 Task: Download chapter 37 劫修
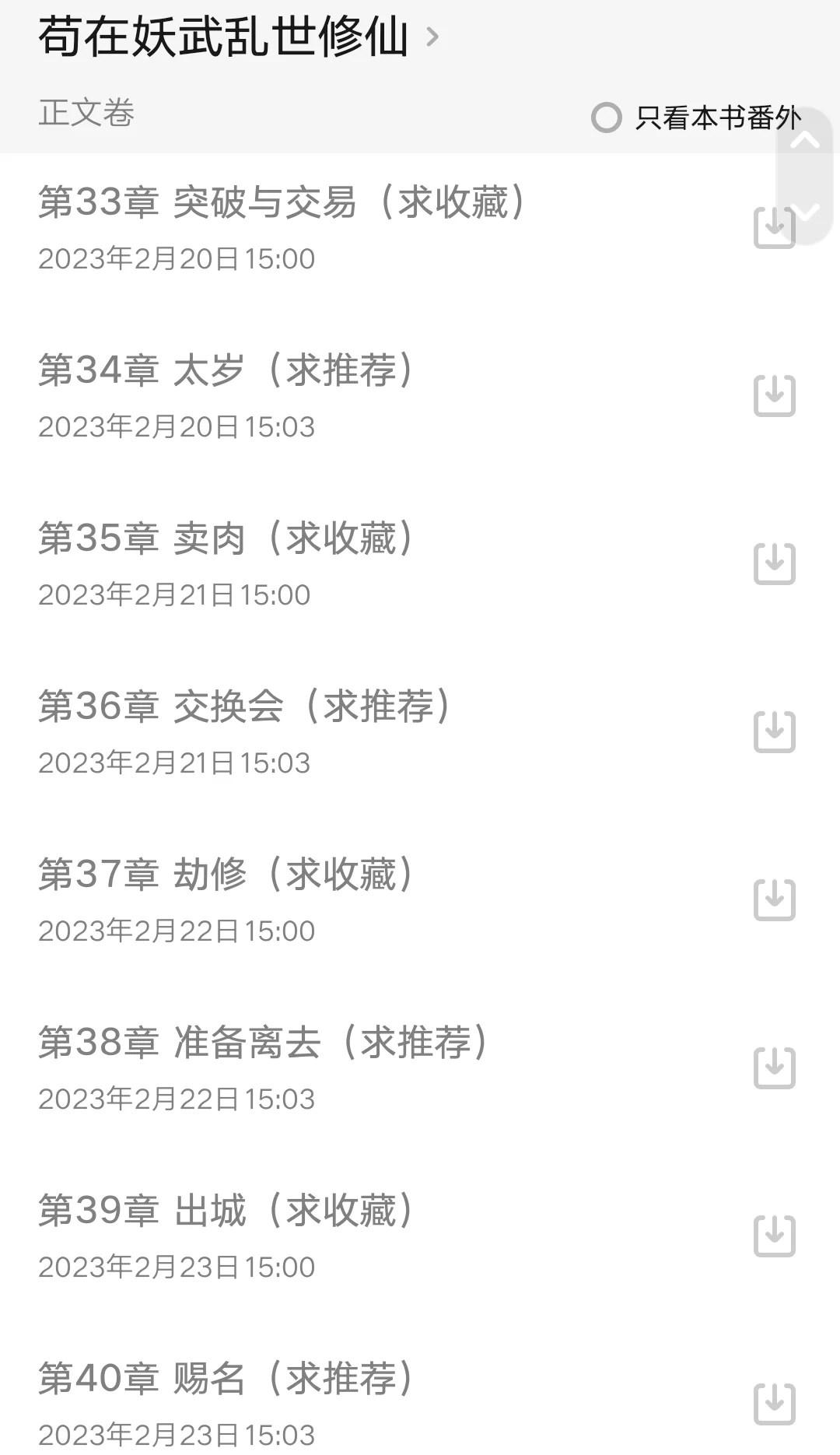point(775,900)
